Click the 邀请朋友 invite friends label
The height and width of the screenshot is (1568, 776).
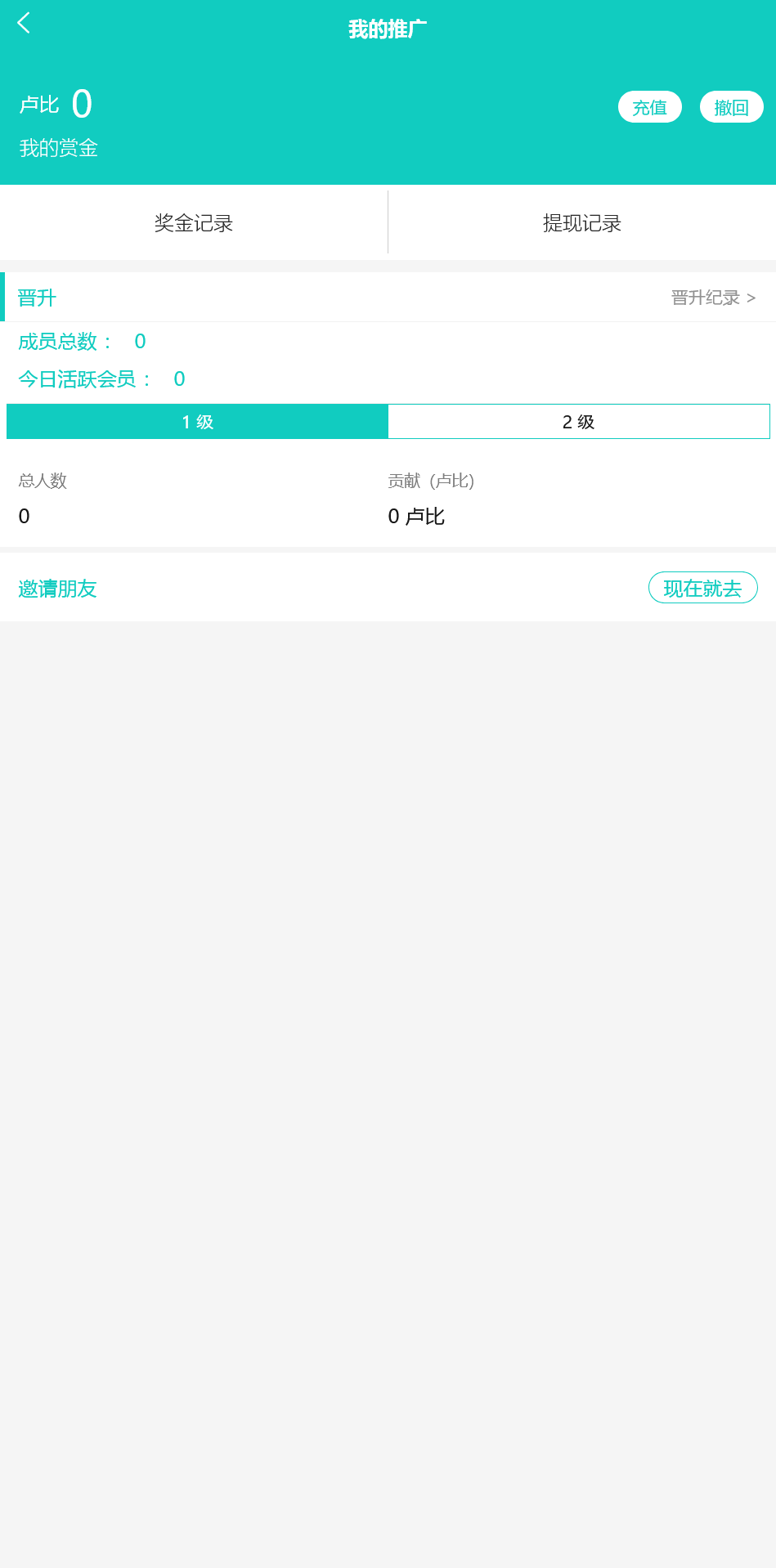[x=57, y=589]
